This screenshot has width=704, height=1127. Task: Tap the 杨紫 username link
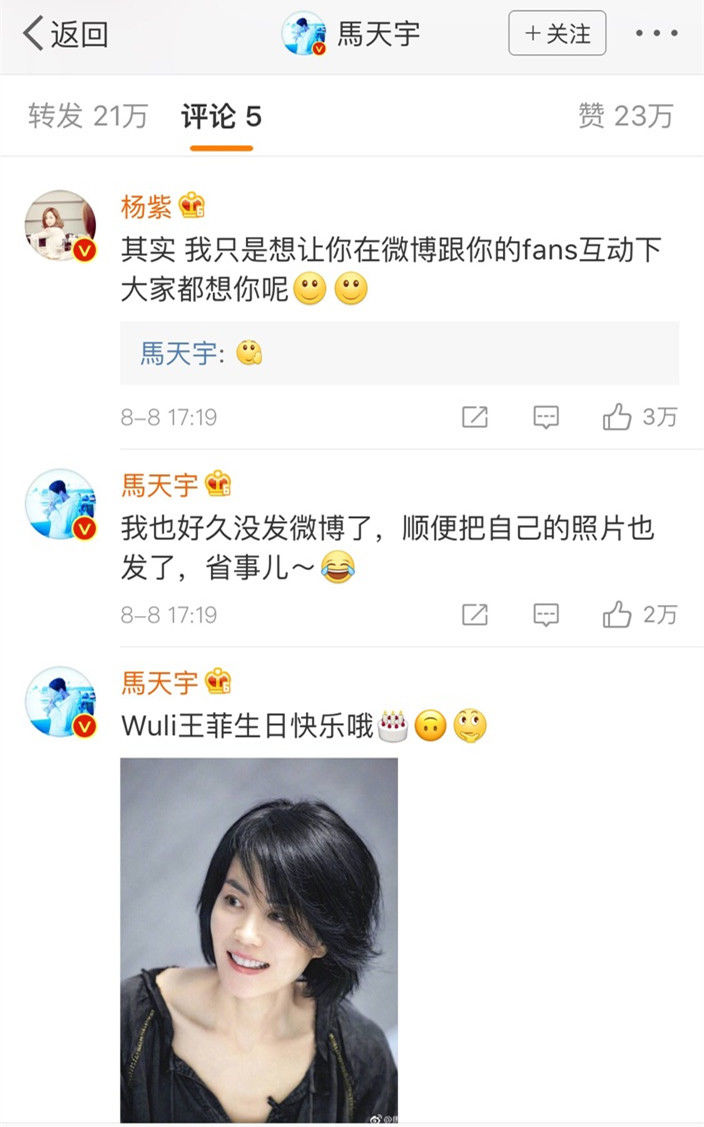pyautogui.click(x=147, y=208)
